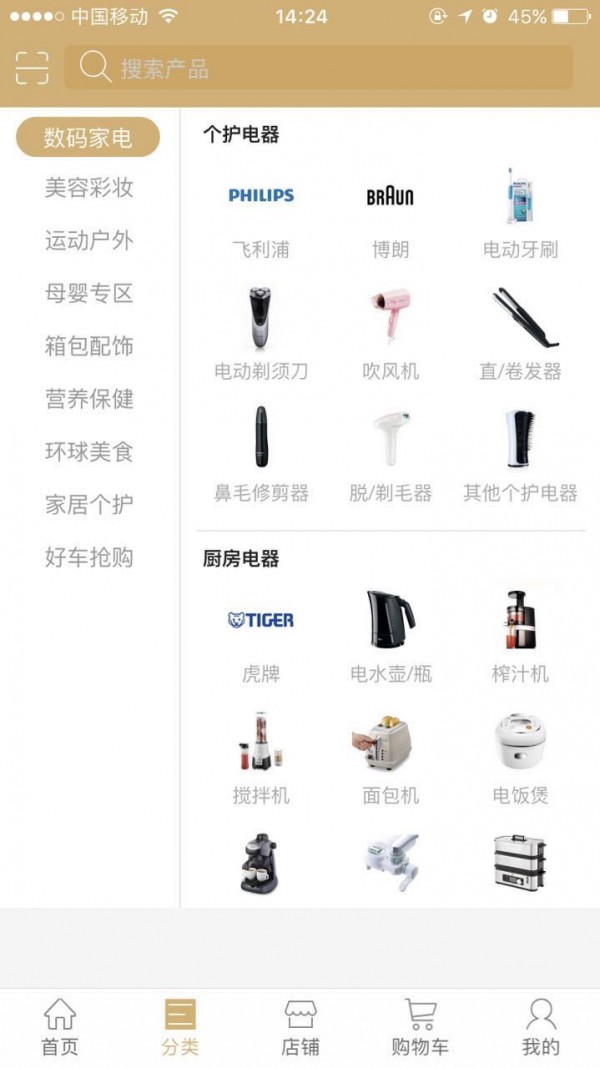Open the 环球美食 category
The width and height of the screenshot is (600, 1068).
[89, 452]
